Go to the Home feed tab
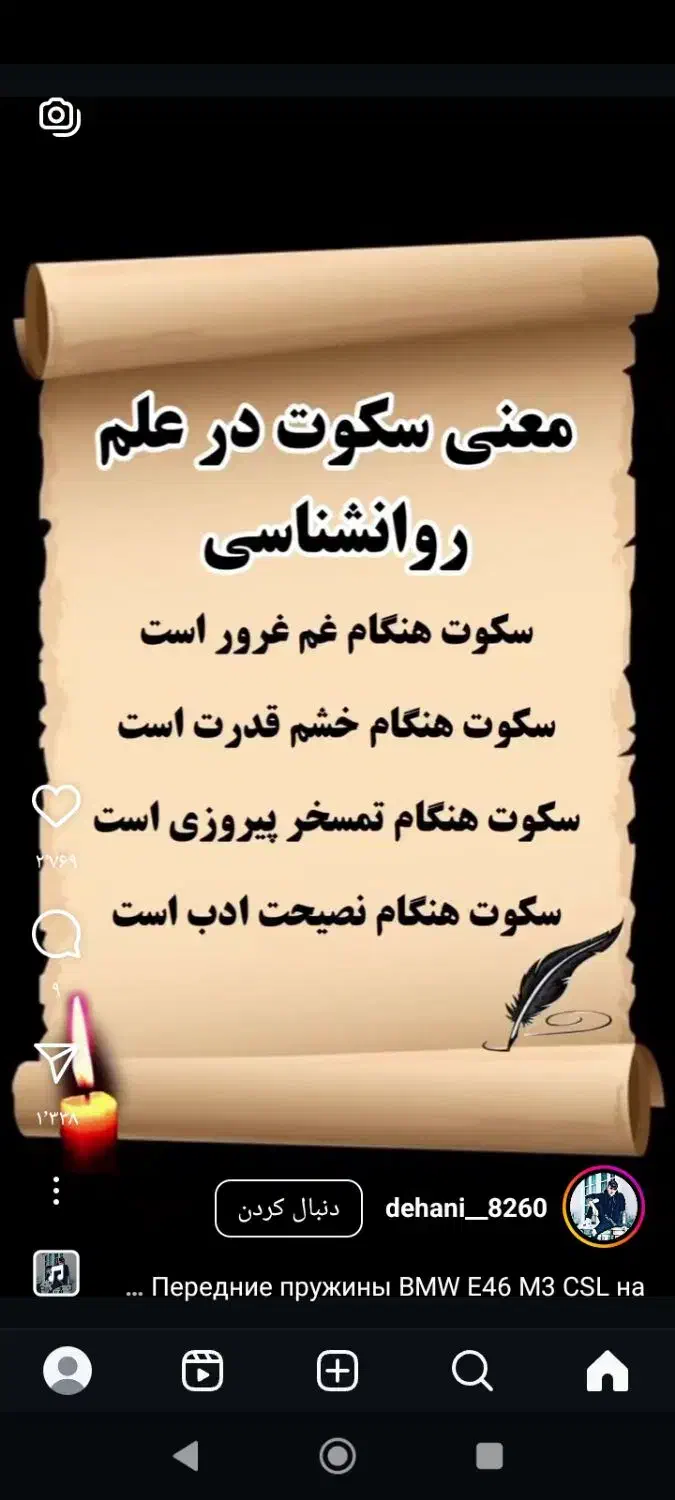This screenshot has width=675, height=1500. pos(607,1371)
